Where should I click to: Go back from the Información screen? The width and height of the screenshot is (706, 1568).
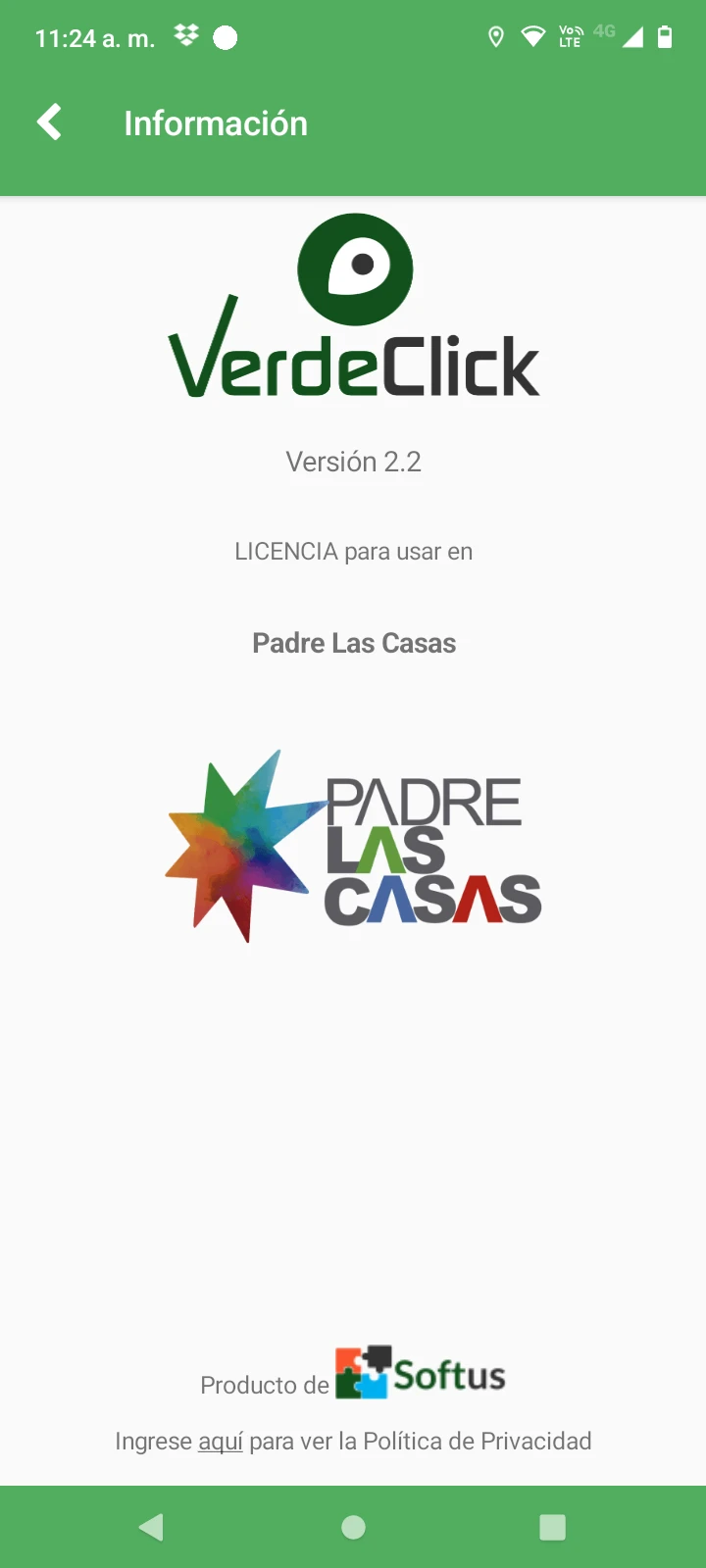[x=50, y=122]
